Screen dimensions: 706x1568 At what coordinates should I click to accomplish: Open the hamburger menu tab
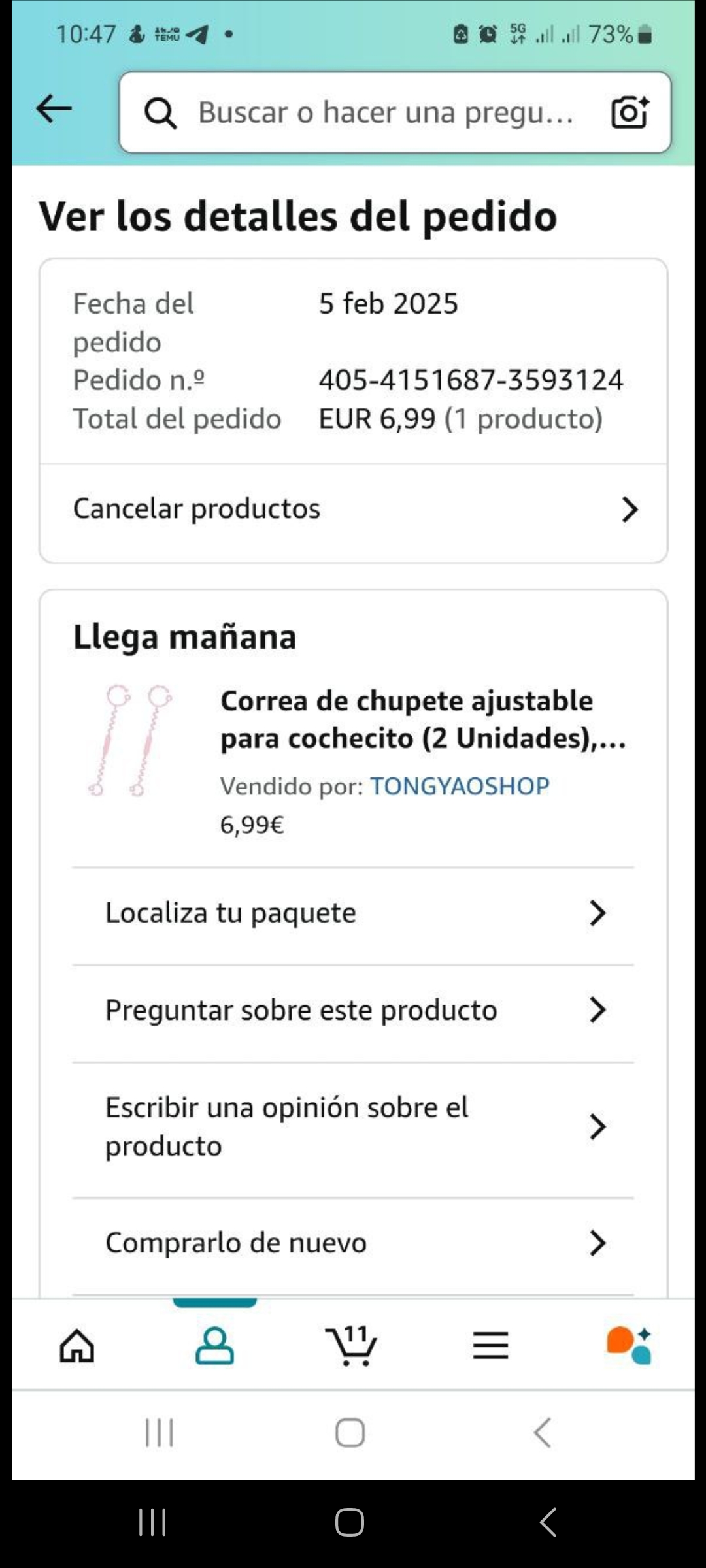(x=490, y=1346)
